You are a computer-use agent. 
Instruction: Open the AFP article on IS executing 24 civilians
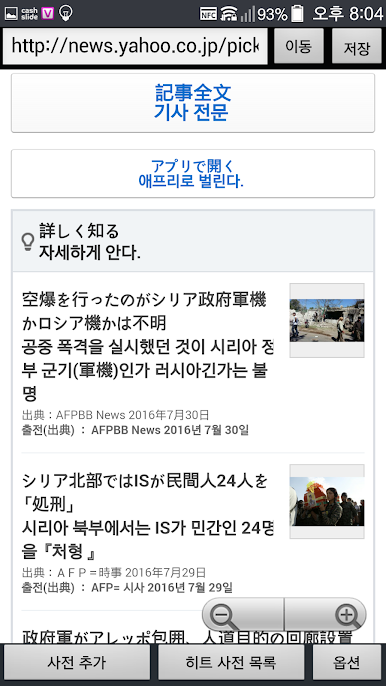[193, 531]
